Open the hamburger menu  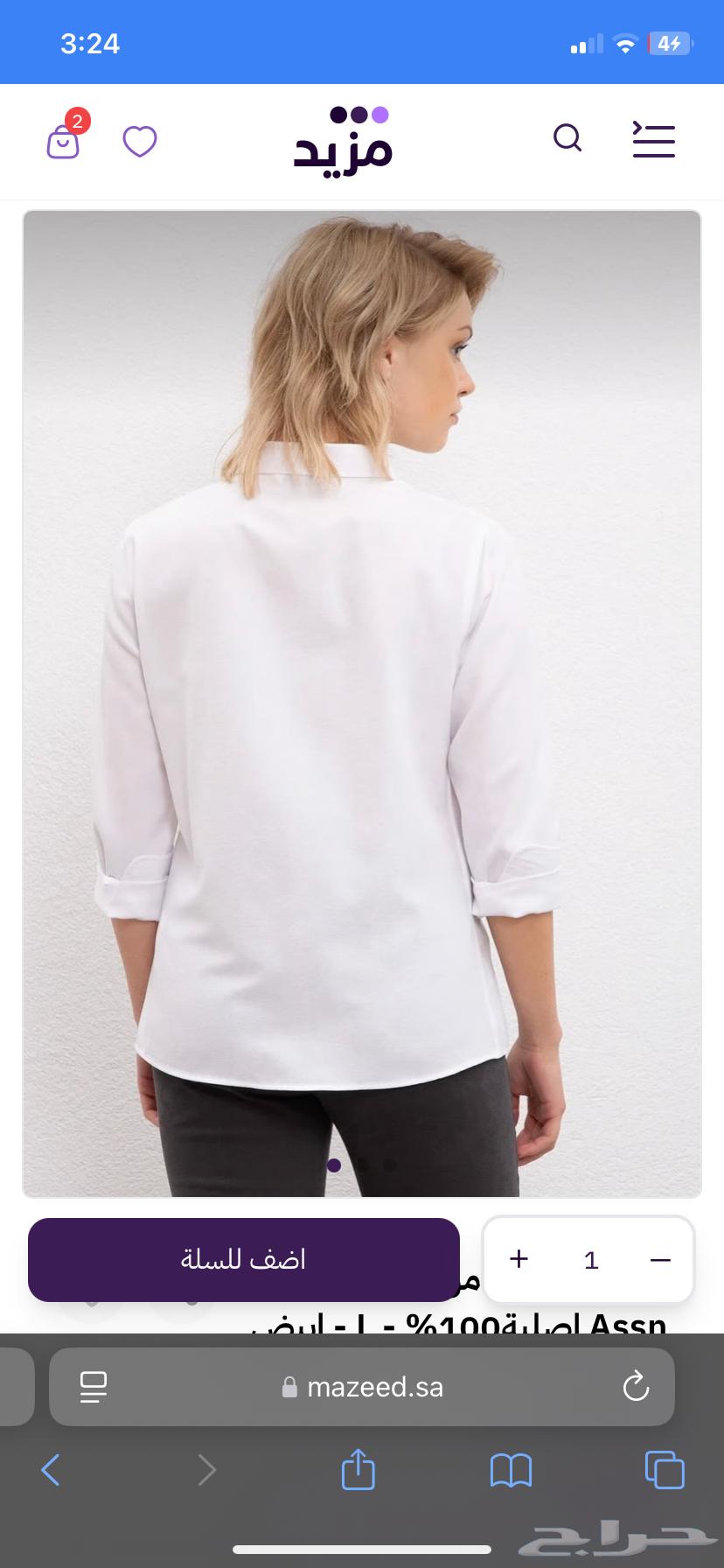pyautogui.click(x=653, y=140)
